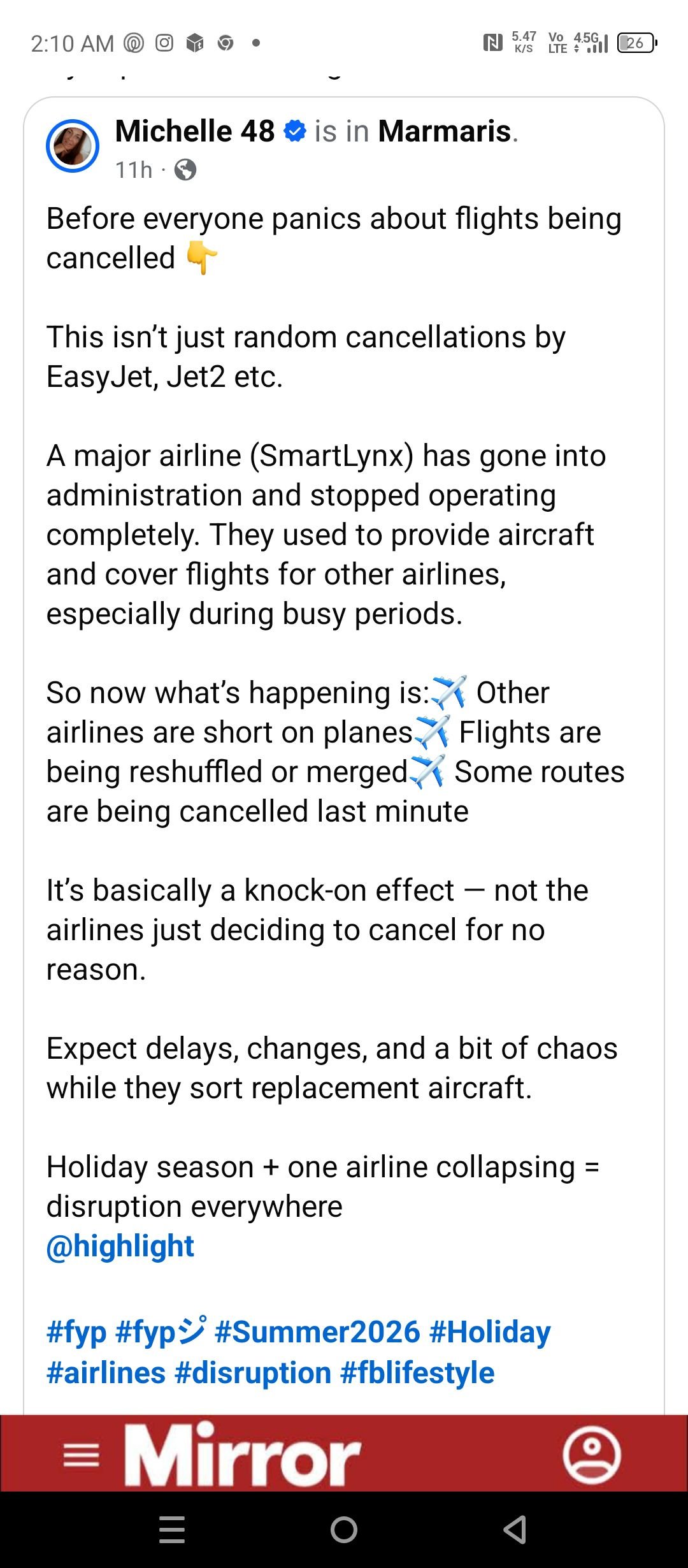Open the @highlight mention

[x=120, y=1246]
